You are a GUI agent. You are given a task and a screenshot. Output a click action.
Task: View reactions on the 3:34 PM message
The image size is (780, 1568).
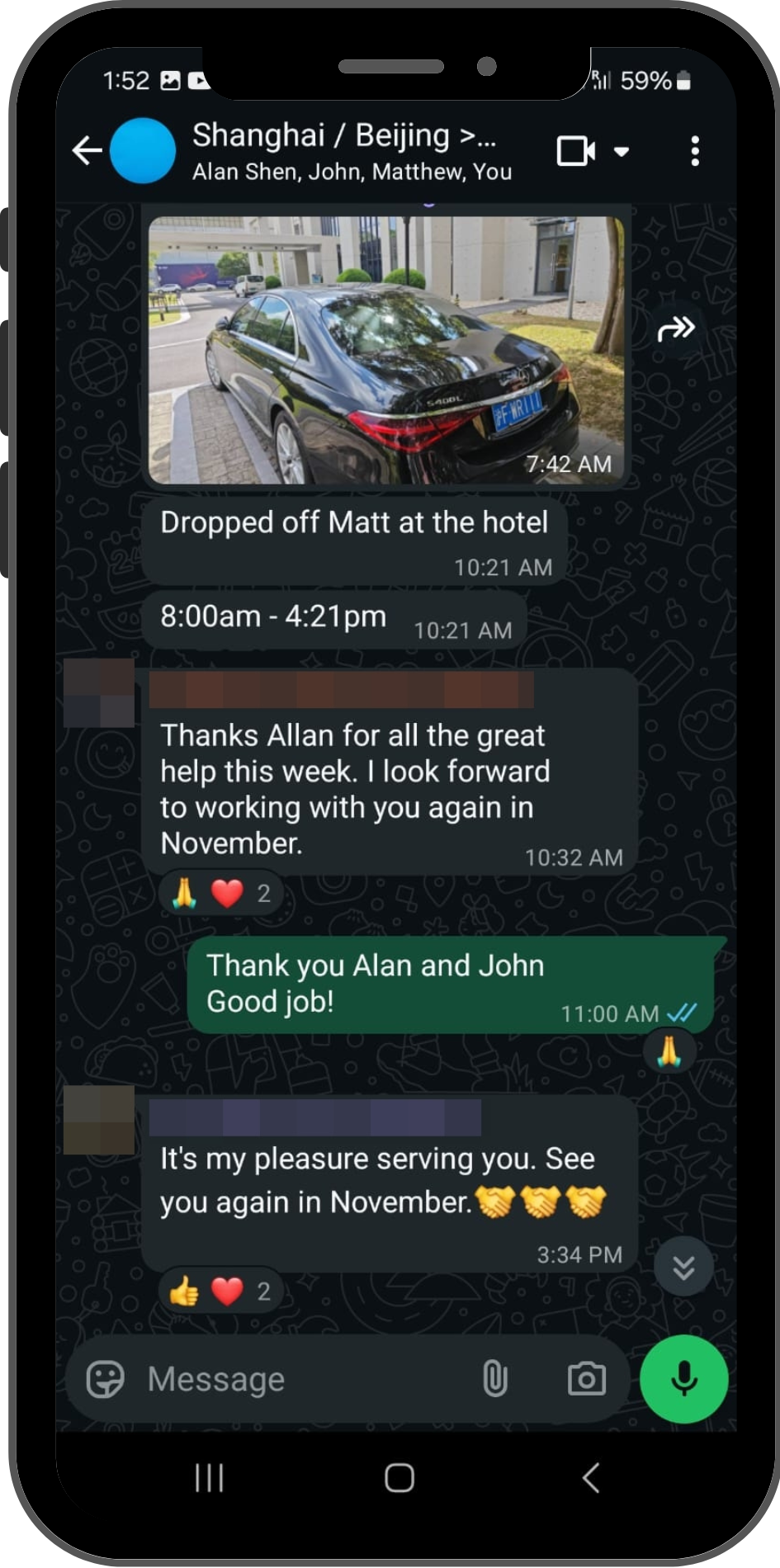pos(221,1291)
